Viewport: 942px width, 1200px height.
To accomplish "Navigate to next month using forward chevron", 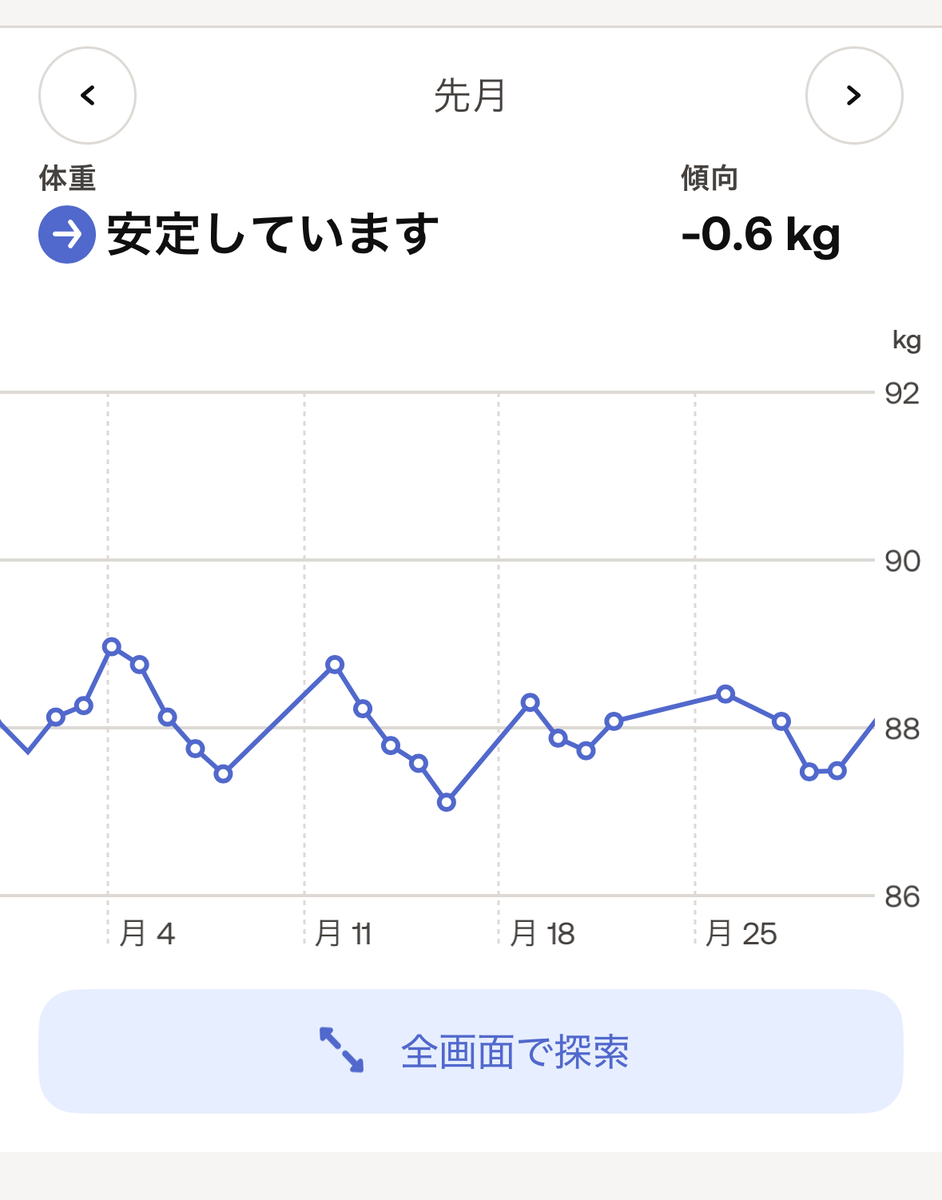I will click(854, 95).
